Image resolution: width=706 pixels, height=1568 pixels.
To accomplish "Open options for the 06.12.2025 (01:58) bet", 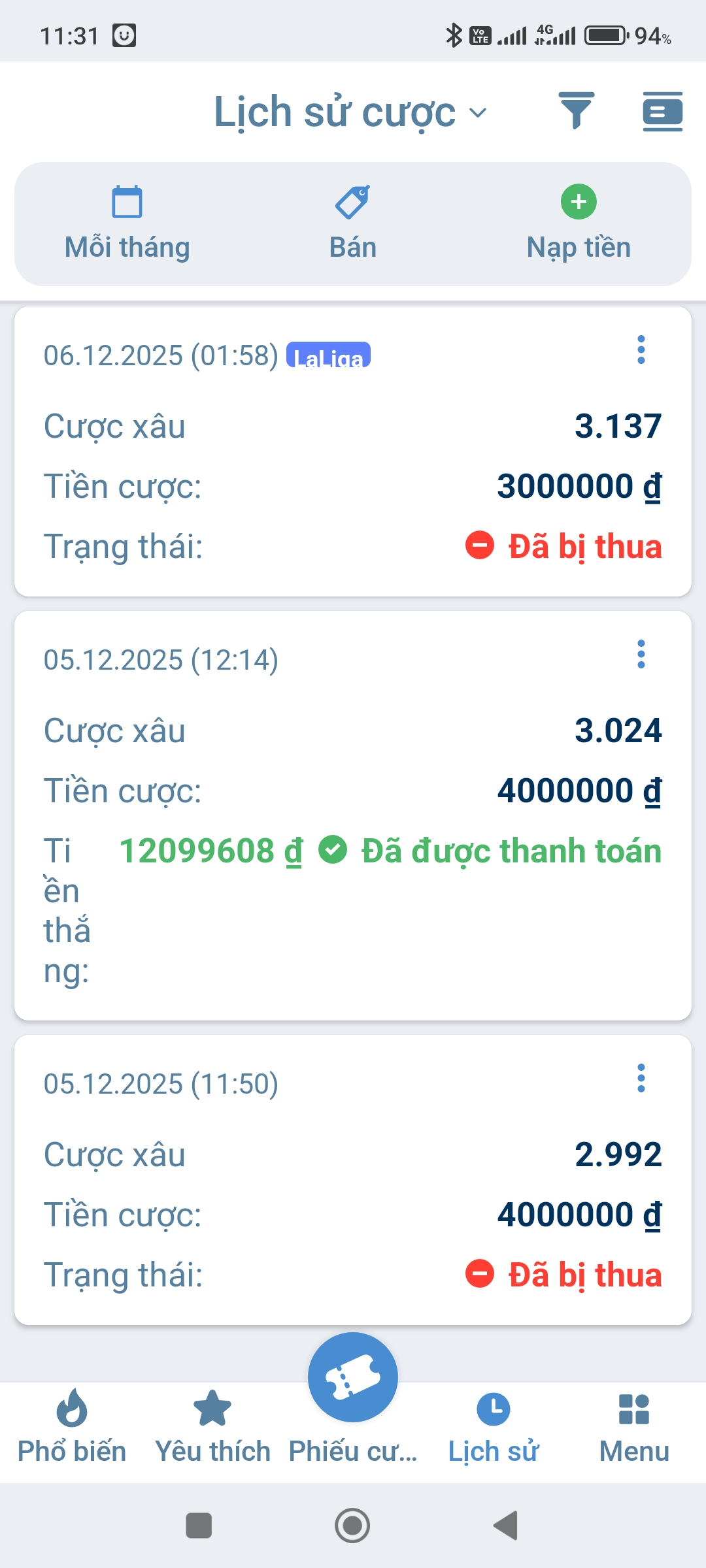I will 641,350.
